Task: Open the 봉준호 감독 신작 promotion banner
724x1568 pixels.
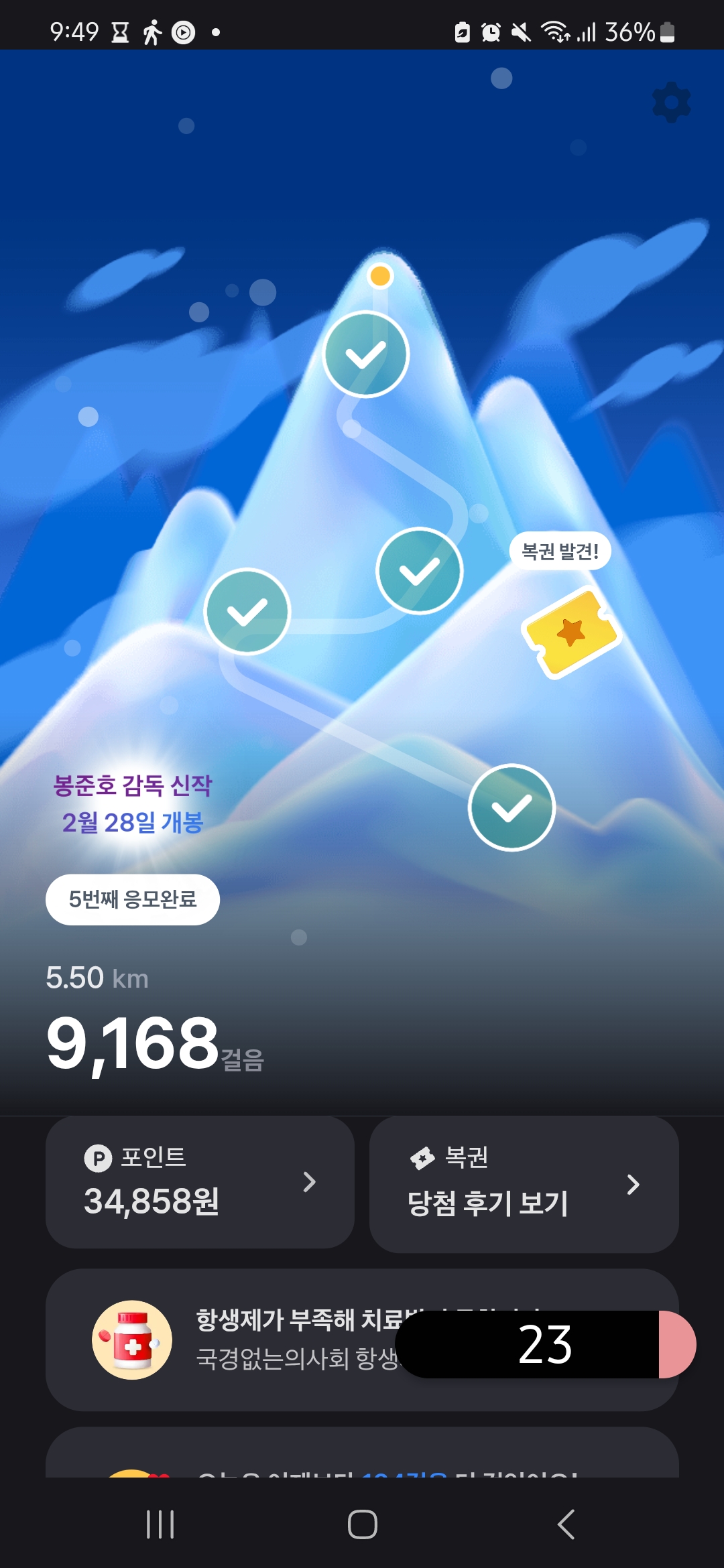Action: click(x=133, y=804)
